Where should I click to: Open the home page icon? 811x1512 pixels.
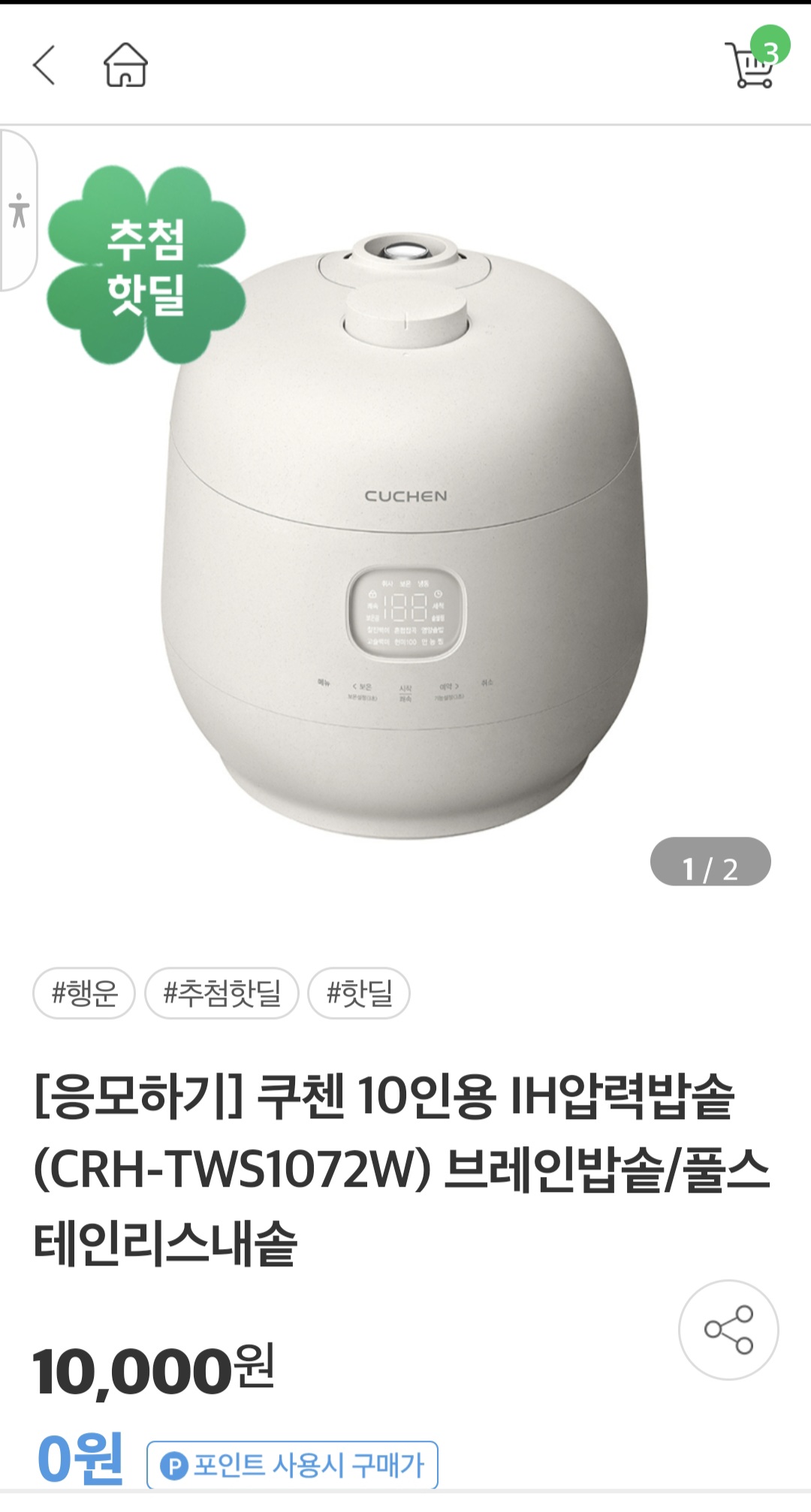click(x=125, y=65)
